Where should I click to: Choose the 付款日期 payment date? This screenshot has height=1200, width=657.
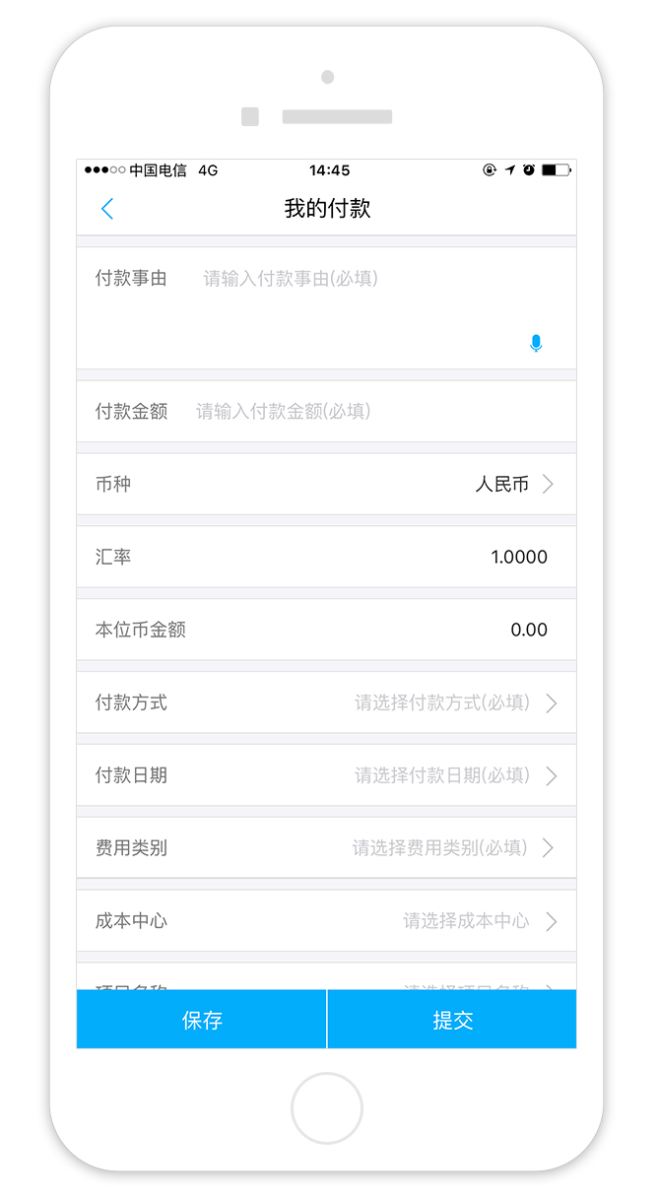326,775
